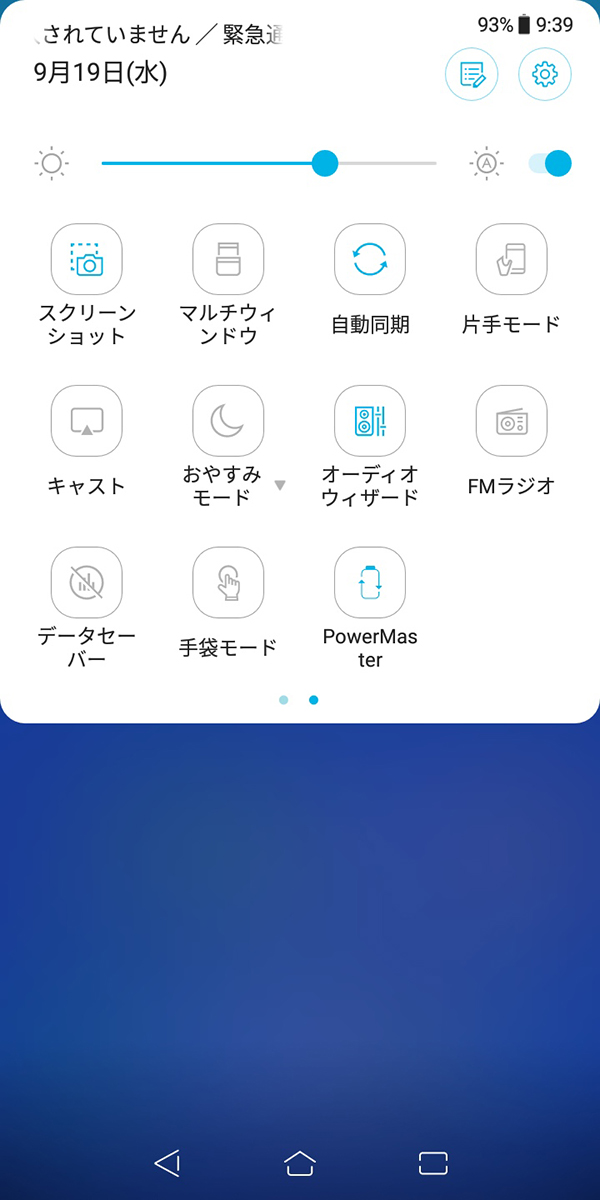
Task: Go to the first quick settings page dot
Action: tap(284, 700)
